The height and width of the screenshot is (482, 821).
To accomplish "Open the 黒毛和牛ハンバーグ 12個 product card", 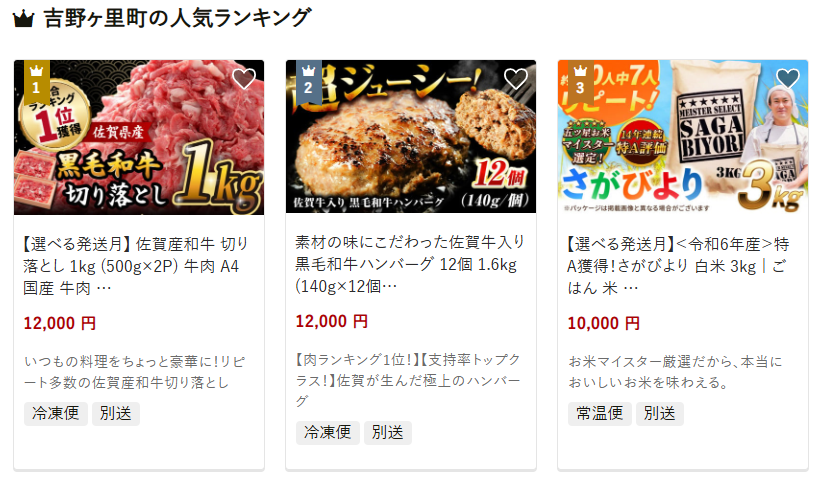I will click(x=410, y=260).
